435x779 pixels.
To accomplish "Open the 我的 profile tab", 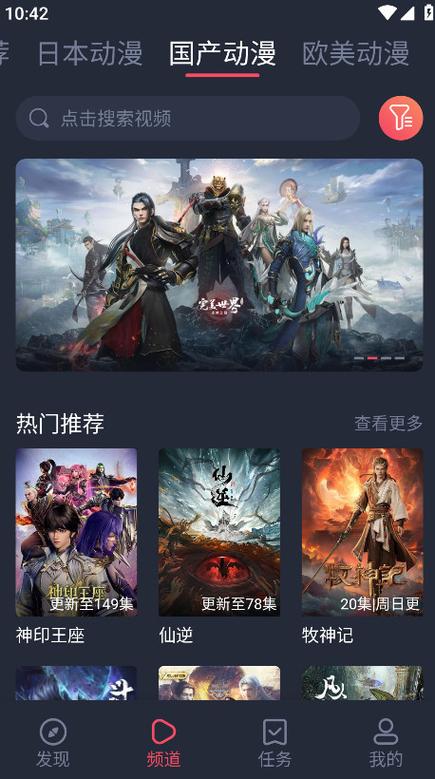I will pos(386,743).
